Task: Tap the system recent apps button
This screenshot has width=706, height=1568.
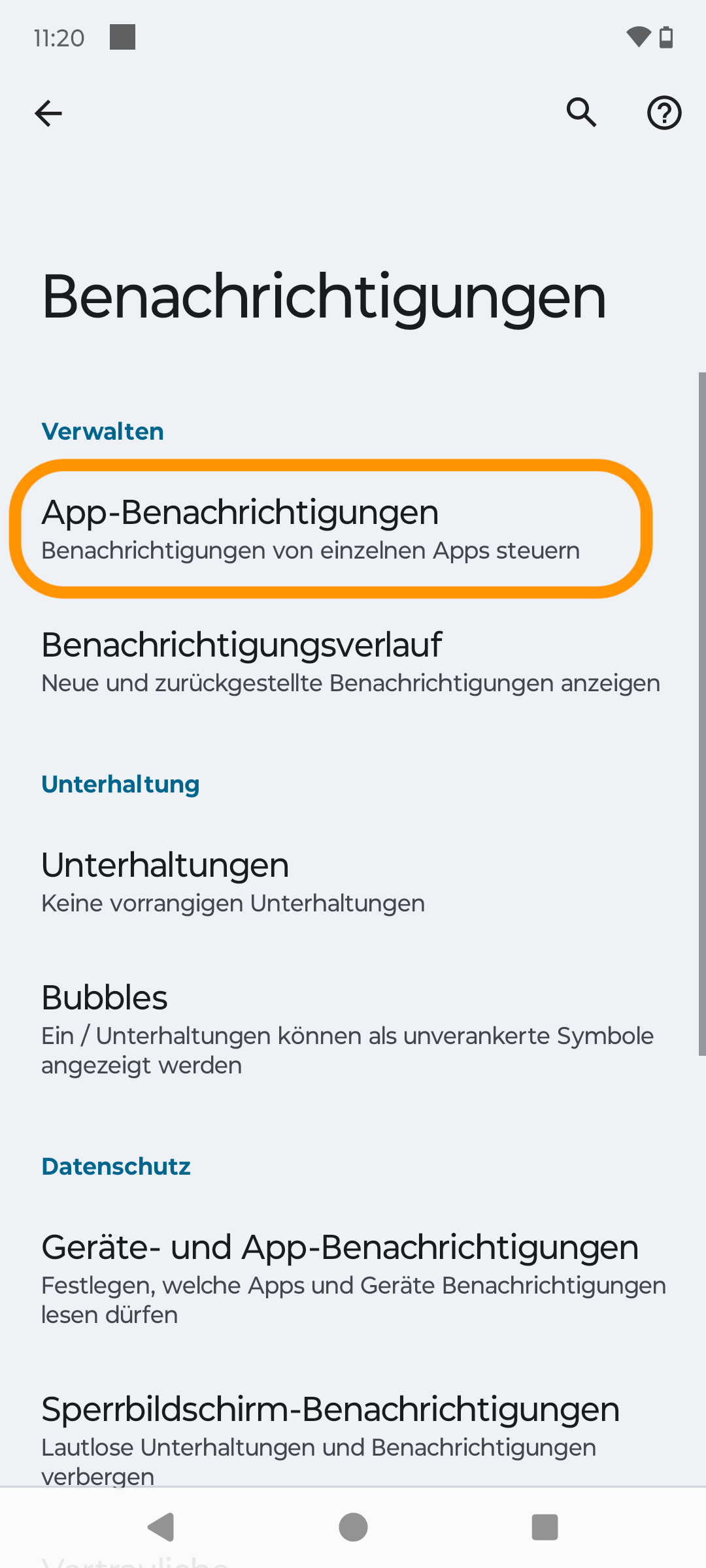Action: click(x=545, y=1527)
